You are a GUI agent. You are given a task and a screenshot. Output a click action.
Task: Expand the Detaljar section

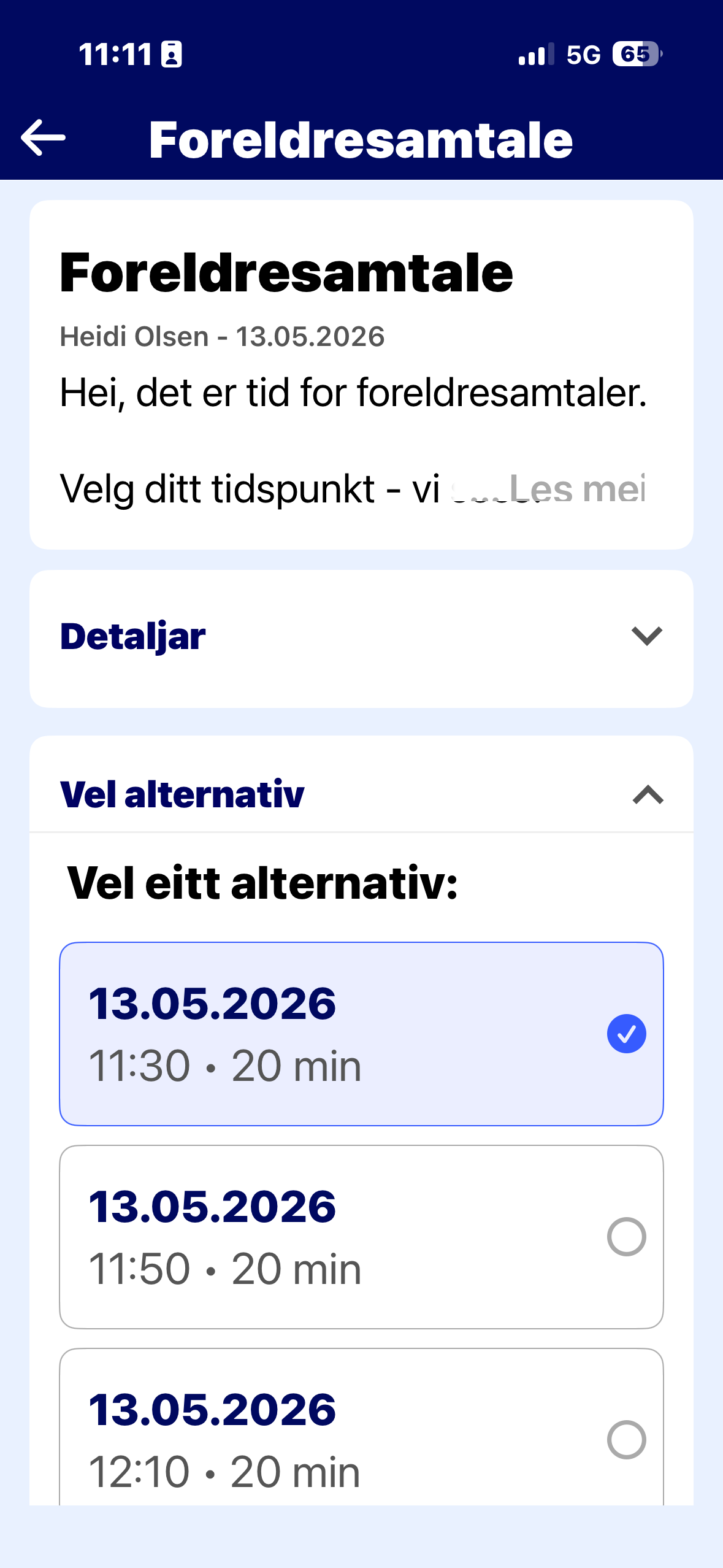[x=361, y=638]
